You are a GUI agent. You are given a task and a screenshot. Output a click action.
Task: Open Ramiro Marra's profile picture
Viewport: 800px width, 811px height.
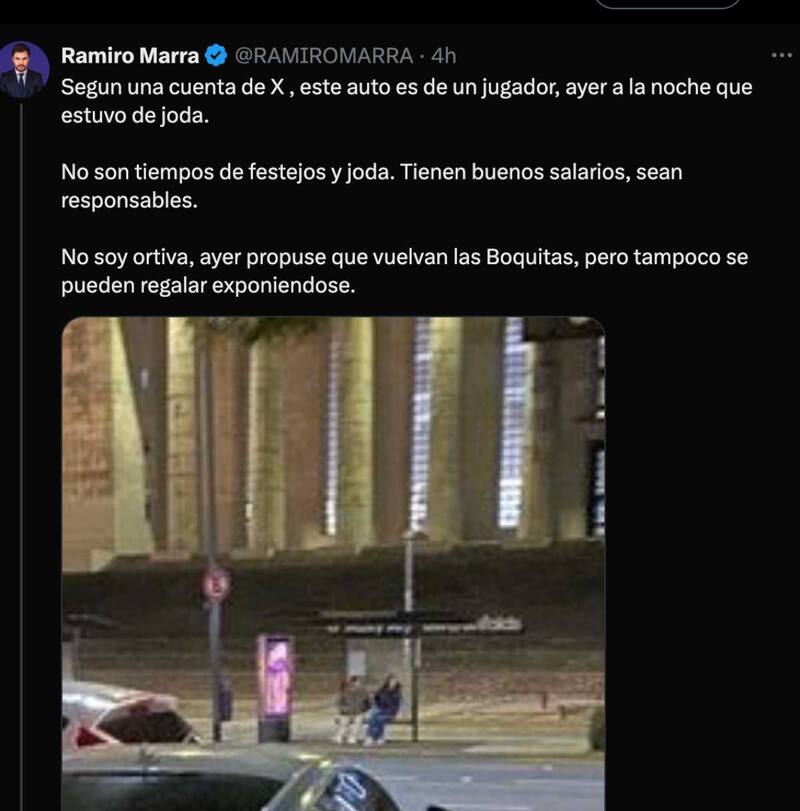point(25,69)
